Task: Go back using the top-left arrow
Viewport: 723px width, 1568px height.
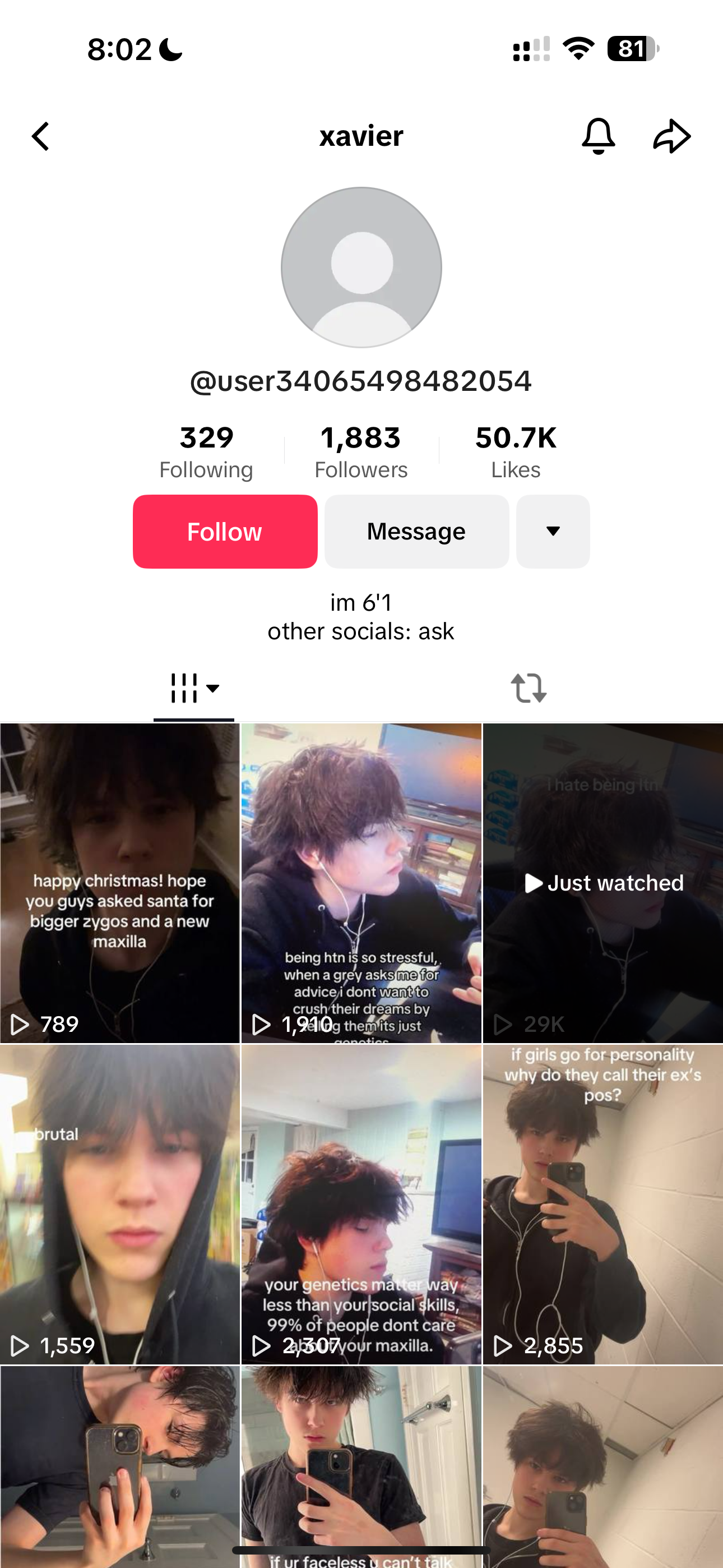Action: [41, 136]
